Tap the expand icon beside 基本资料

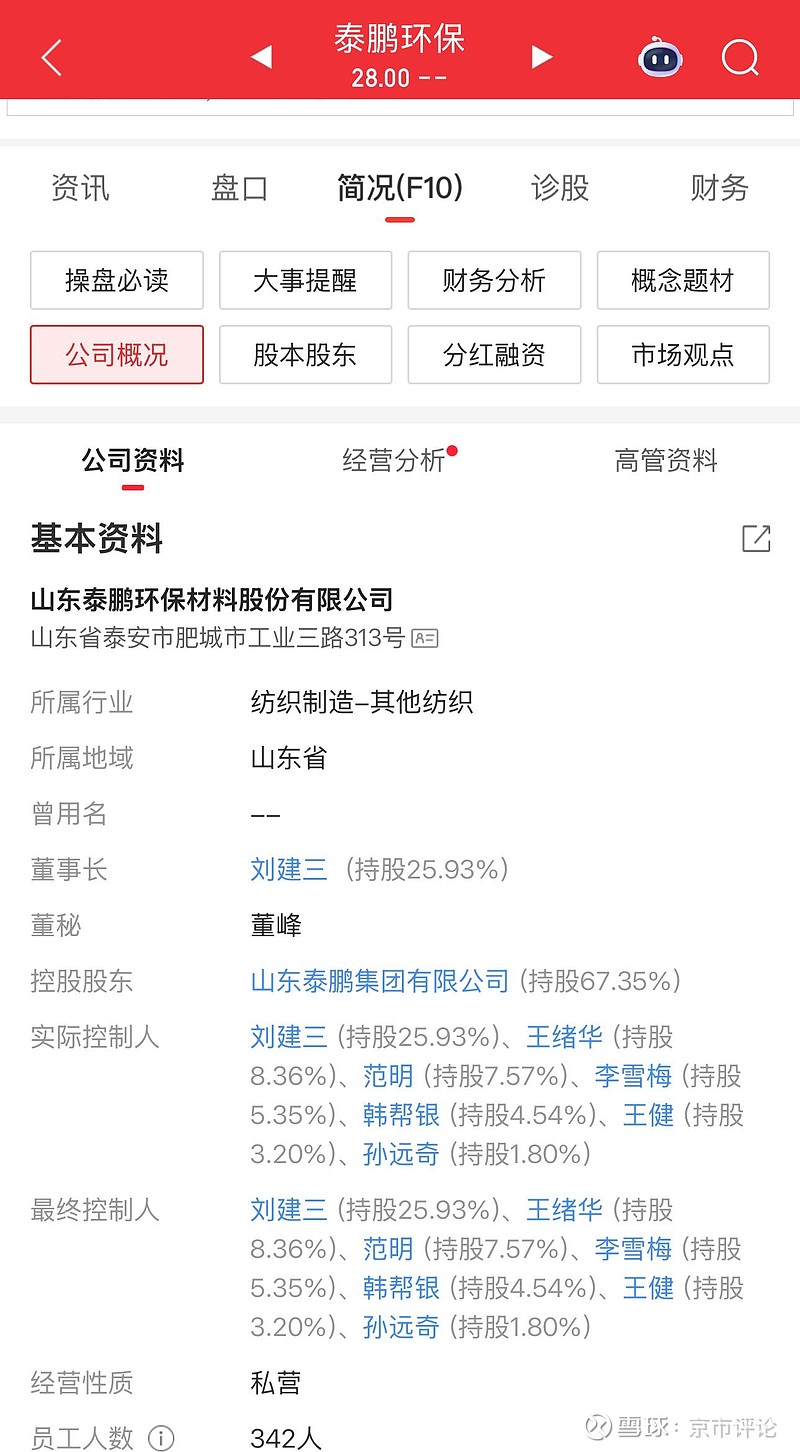click(x=756, y=538)
